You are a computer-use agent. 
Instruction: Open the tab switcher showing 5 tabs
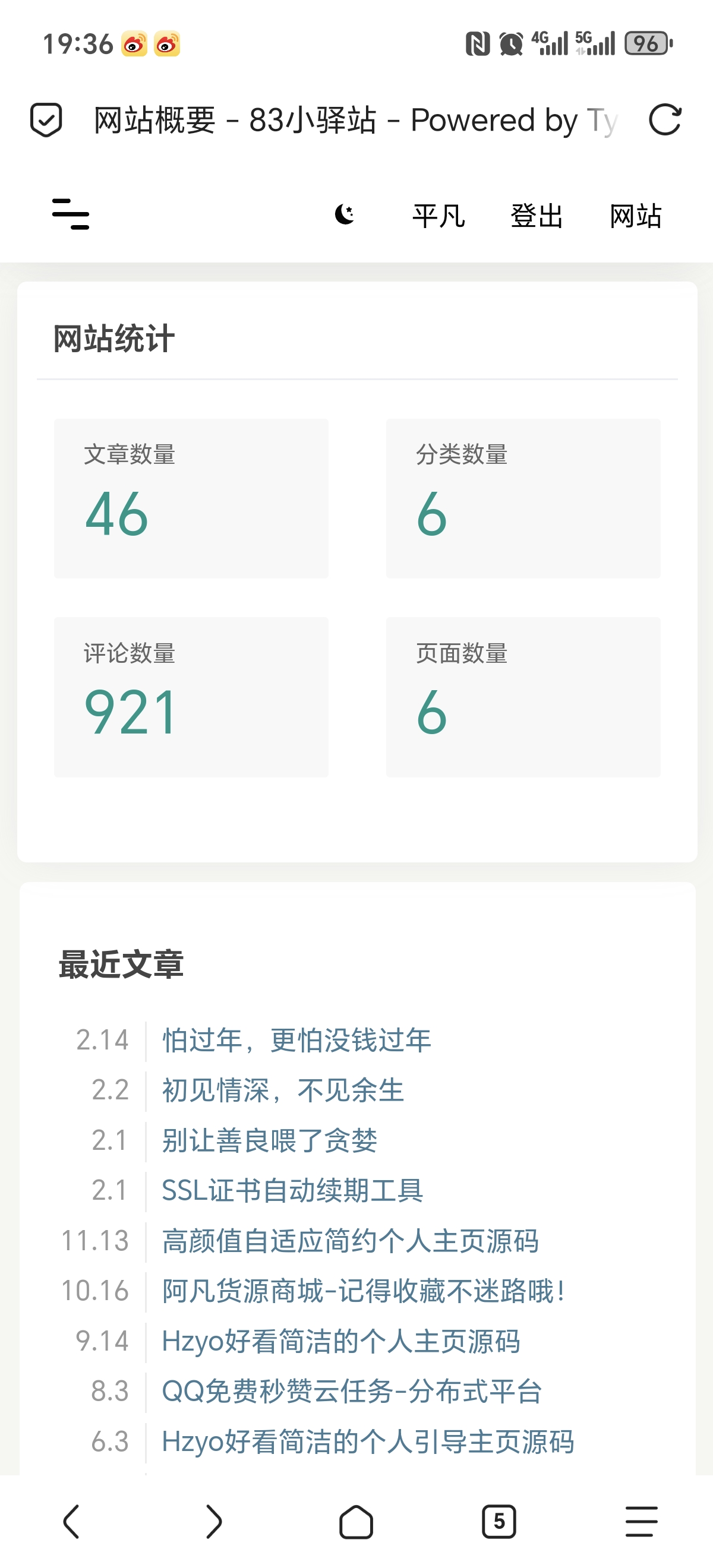coord(499,1522)
